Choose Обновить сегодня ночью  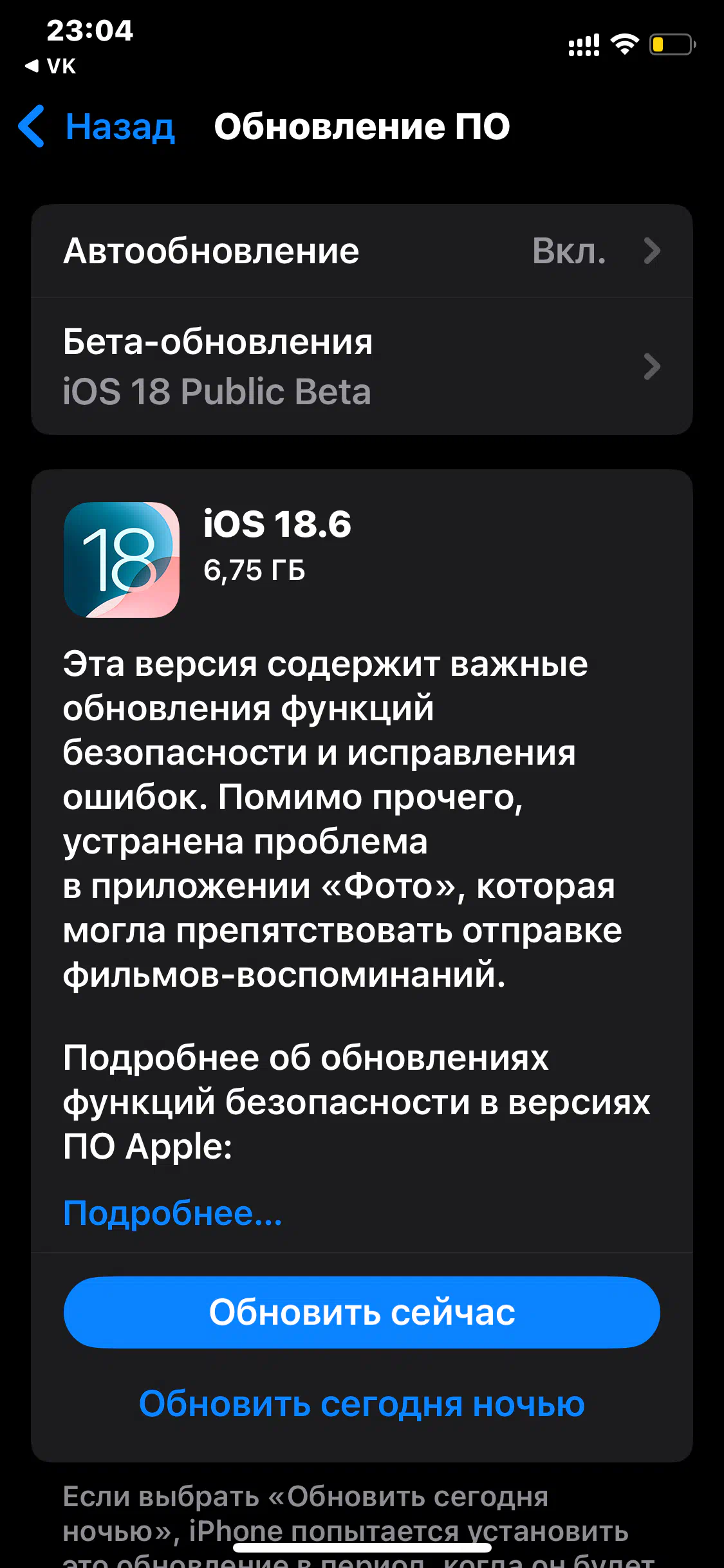(x=362, y=1403)
